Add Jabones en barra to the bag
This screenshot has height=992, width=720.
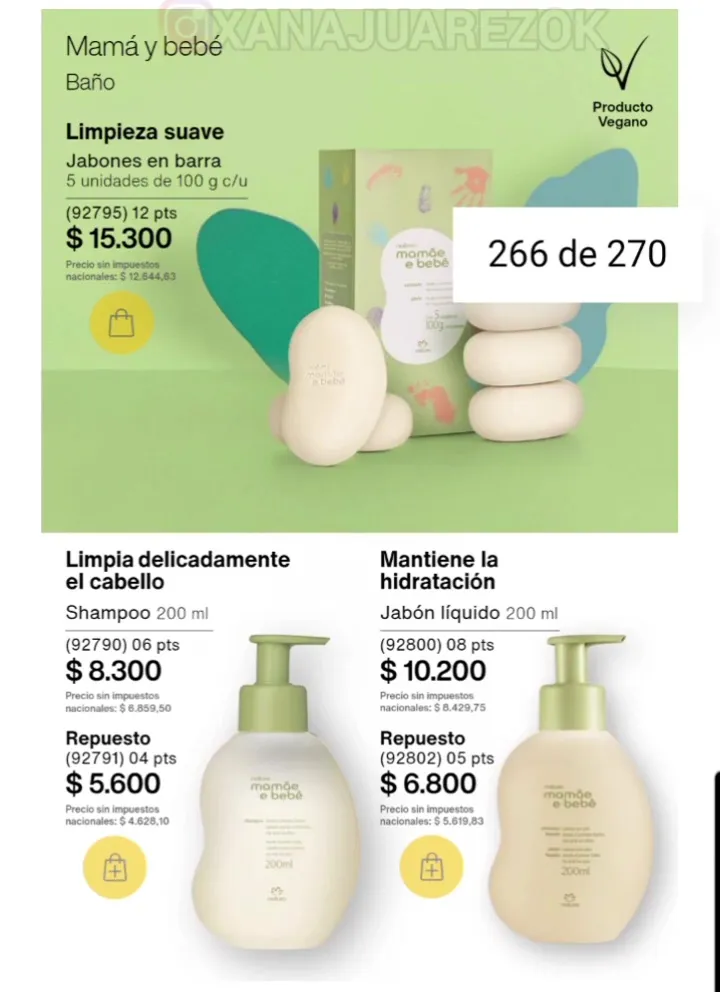click(x=118, y=324)
